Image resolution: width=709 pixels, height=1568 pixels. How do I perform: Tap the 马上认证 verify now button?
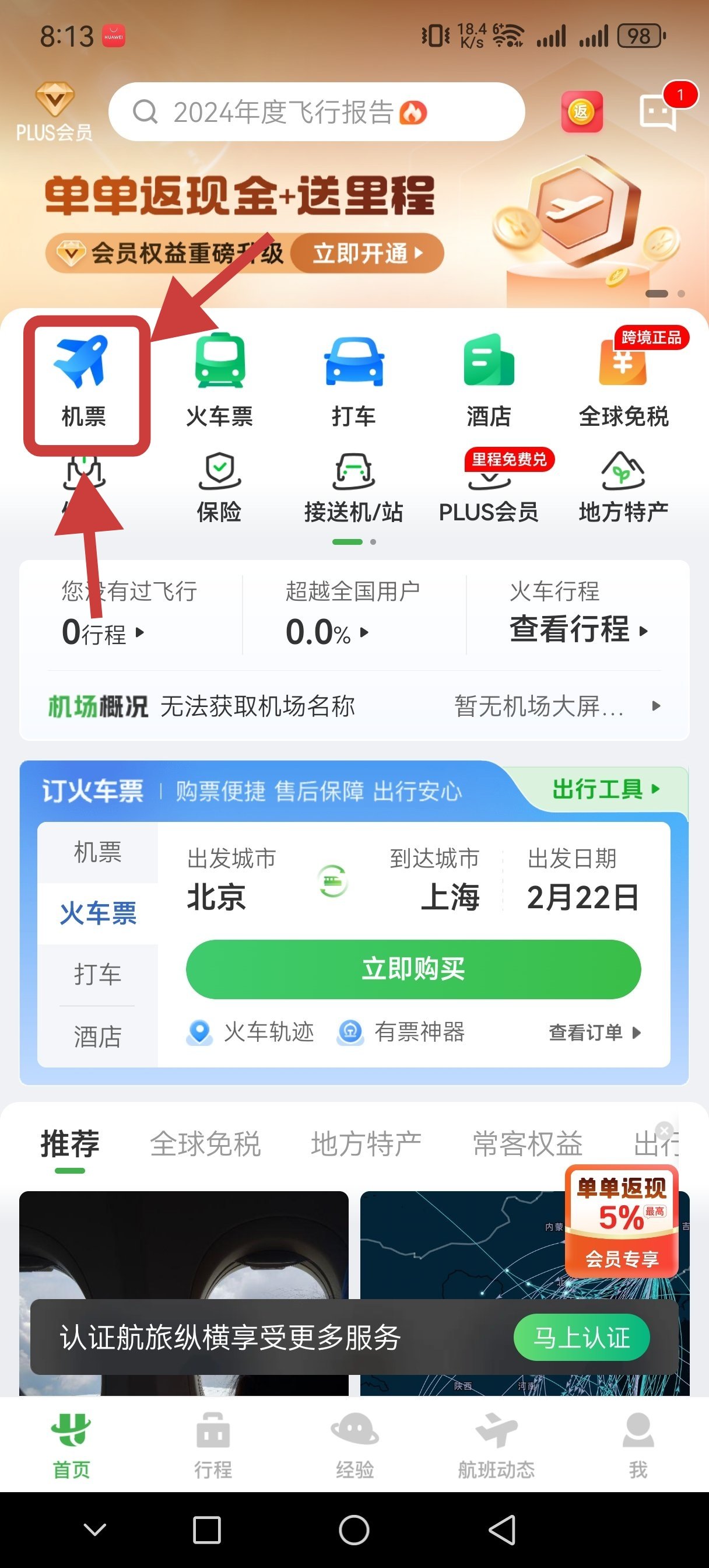click(x=580, y=1338)
